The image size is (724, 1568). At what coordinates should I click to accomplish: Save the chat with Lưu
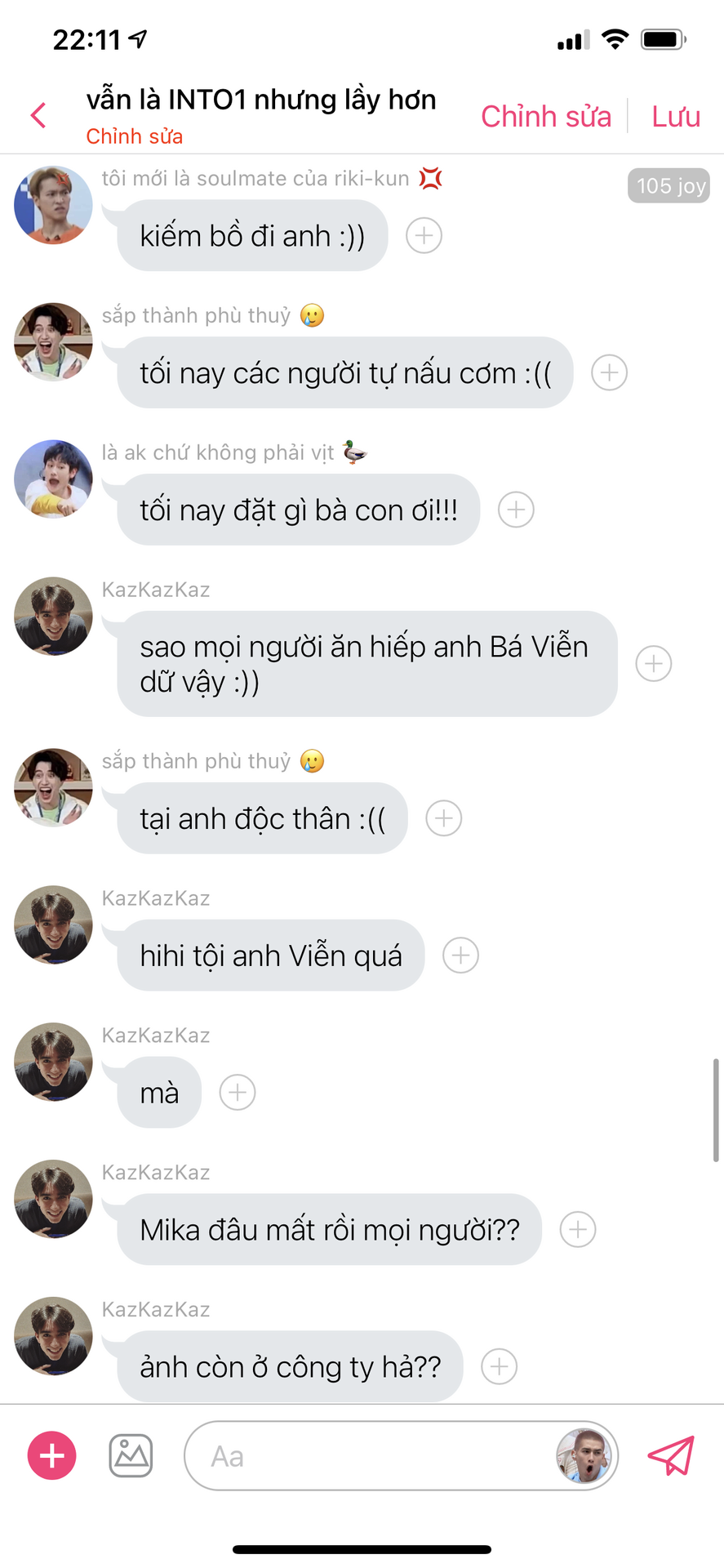(675, 116)
